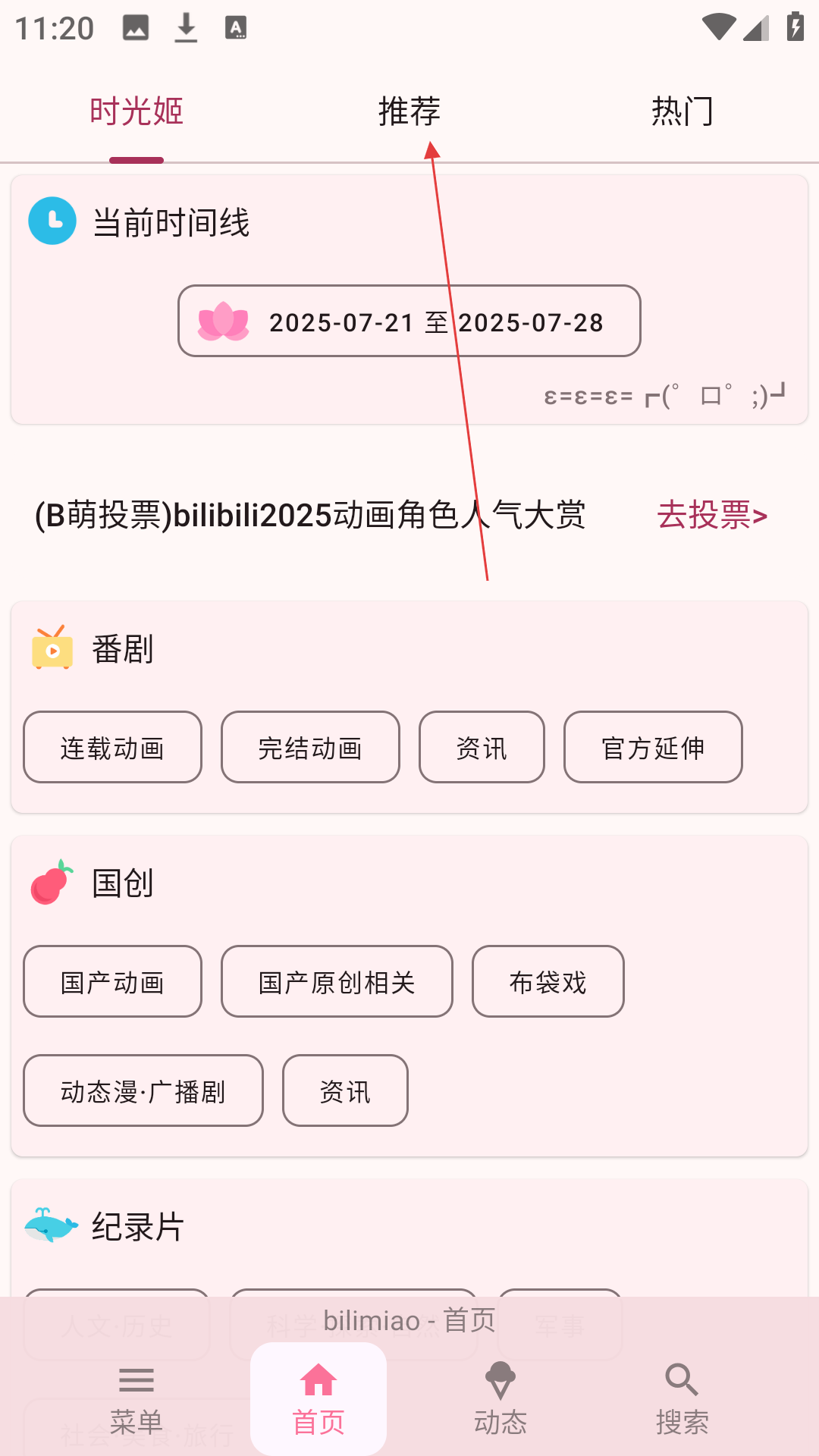The width and height of the screenshot is (819, 1456).
Task: Open the 布袋戏 category
Action: coord(548,982)
